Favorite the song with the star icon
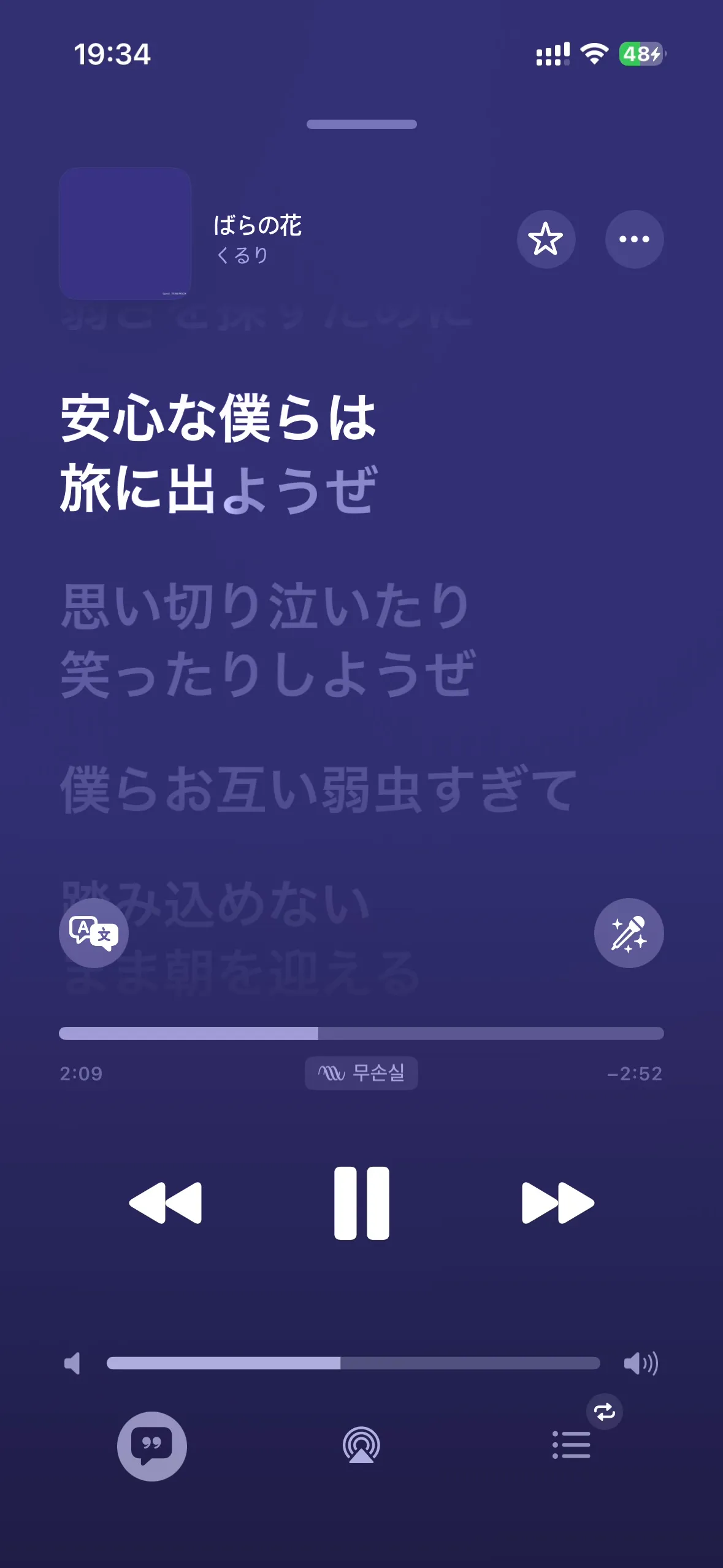This screenshot has width=723, height=1568. pyautogui.click(x=546, y=239)
